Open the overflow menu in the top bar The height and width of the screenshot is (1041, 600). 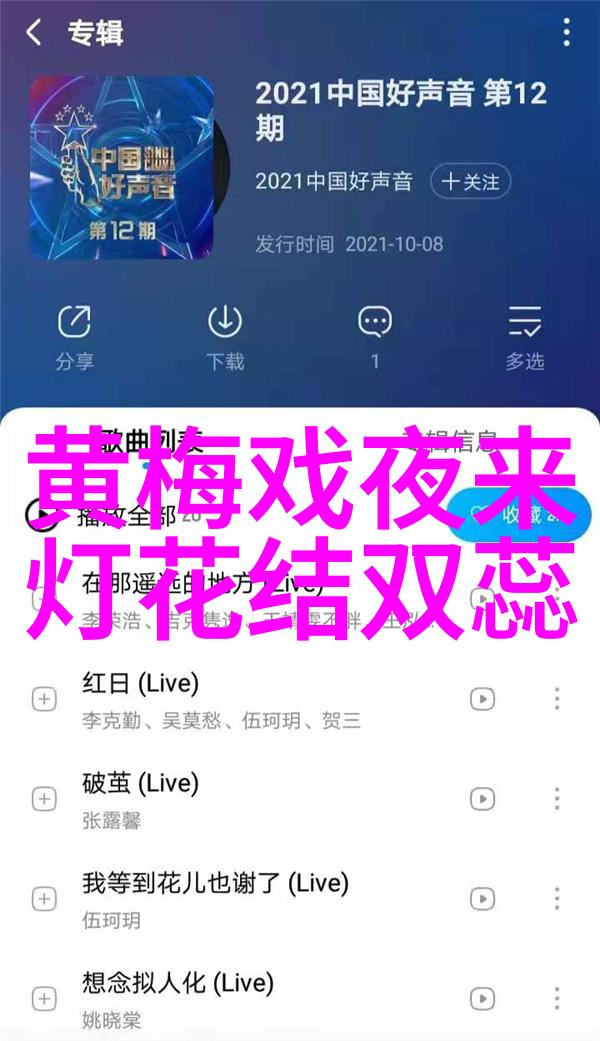tap(566, 33)
